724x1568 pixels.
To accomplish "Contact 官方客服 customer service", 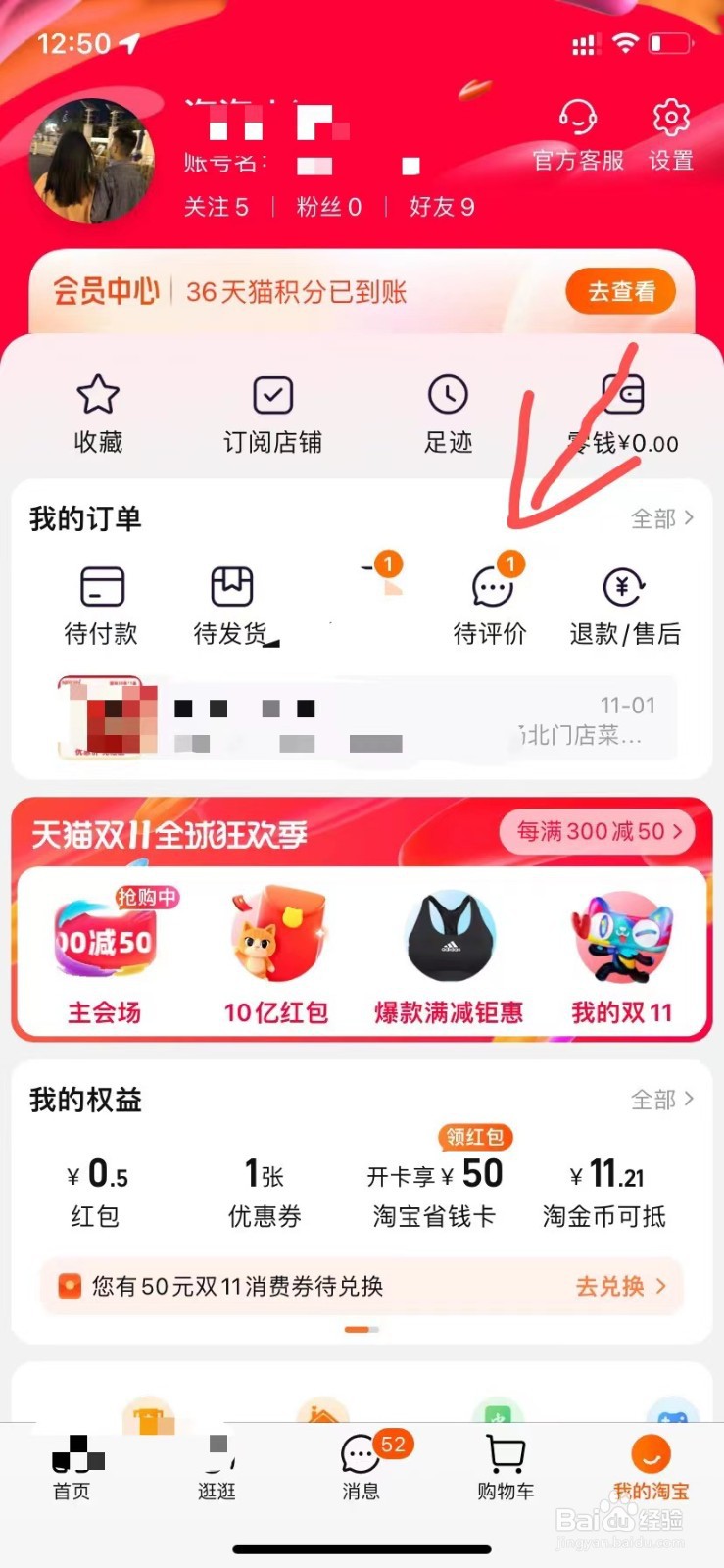I will (x=578, y=132).
